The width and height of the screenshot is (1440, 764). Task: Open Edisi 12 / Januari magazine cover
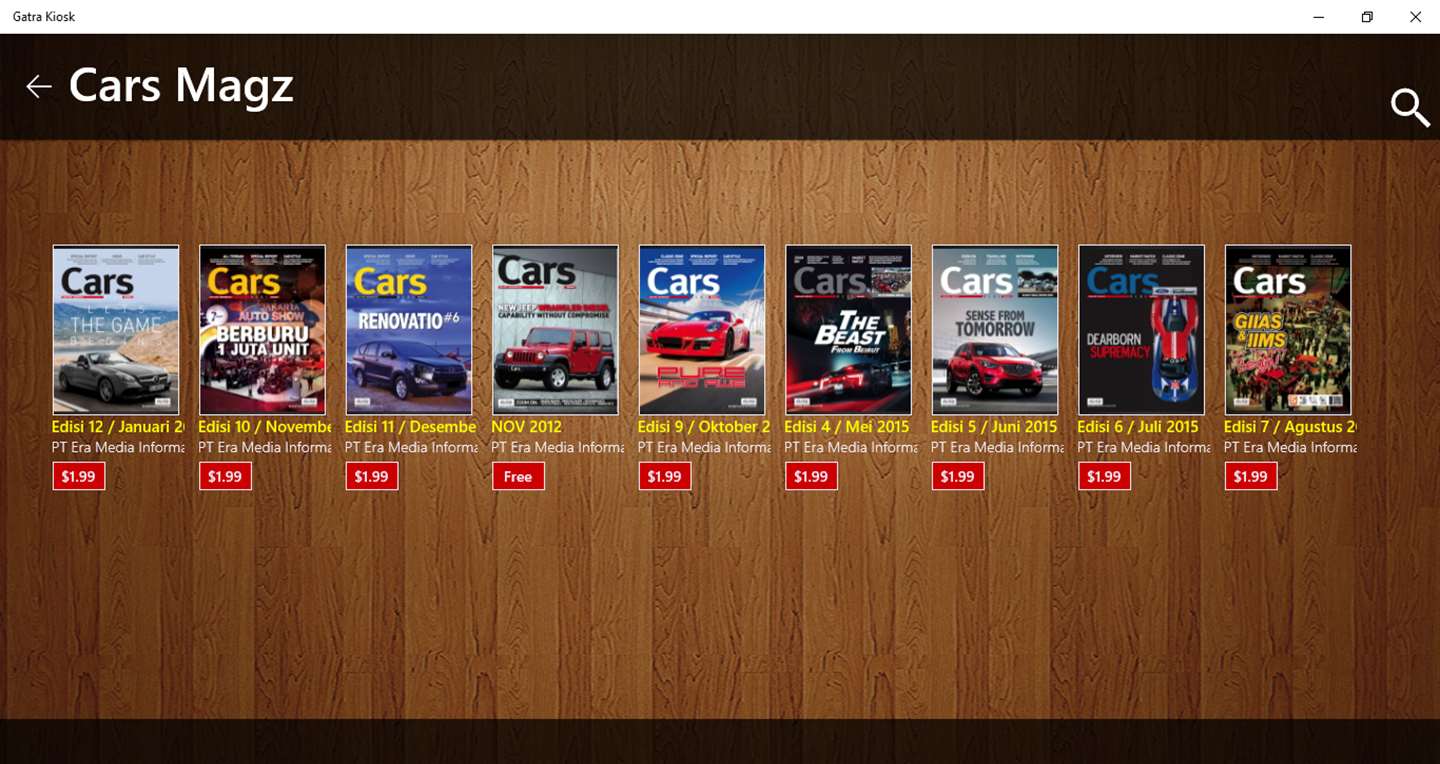point(116,330)
